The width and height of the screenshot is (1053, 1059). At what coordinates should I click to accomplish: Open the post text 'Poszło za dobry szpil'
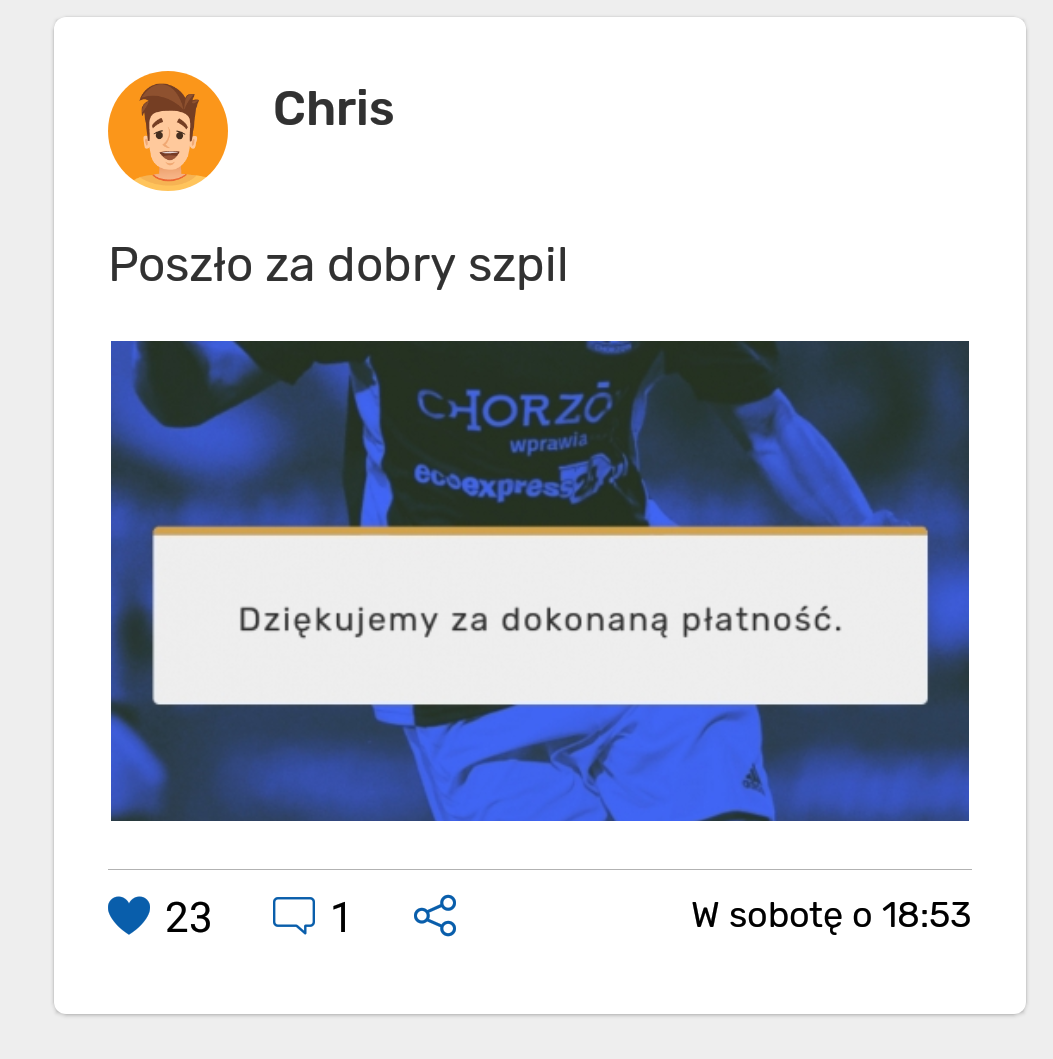[339, 265]
